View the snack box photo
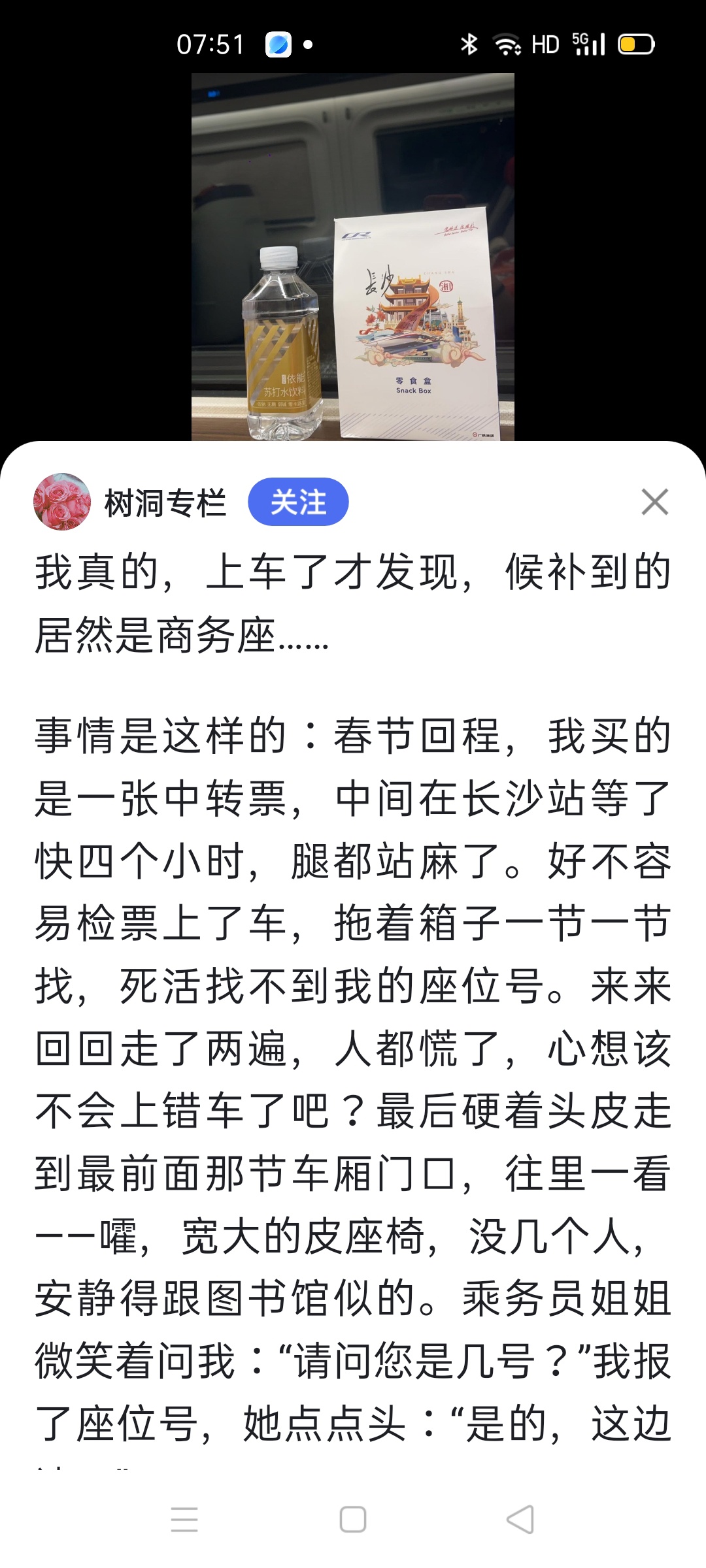Screen dimensions: 706x1568 [352, 257]
